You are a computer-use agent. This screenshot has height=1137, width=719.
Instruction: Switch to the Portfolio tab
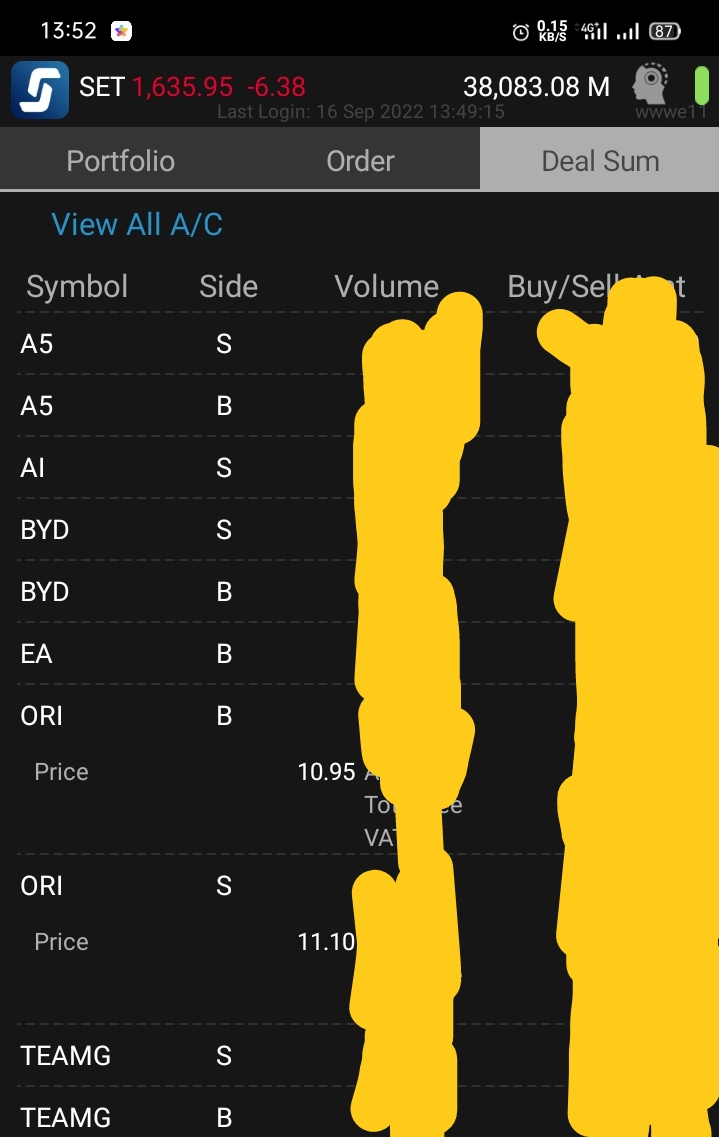[120, 161]
